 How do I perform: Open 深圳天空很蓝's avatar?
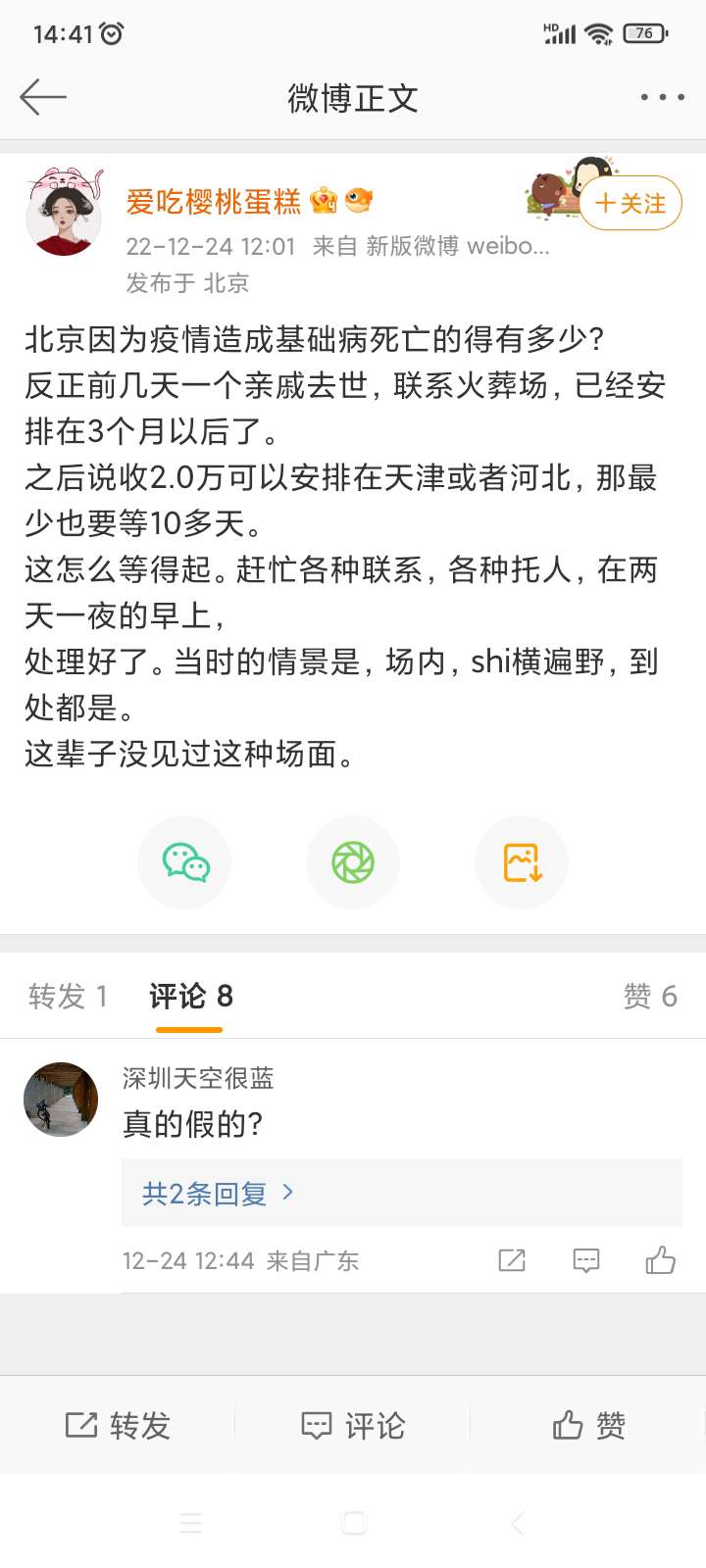[x=61, y=1100]
